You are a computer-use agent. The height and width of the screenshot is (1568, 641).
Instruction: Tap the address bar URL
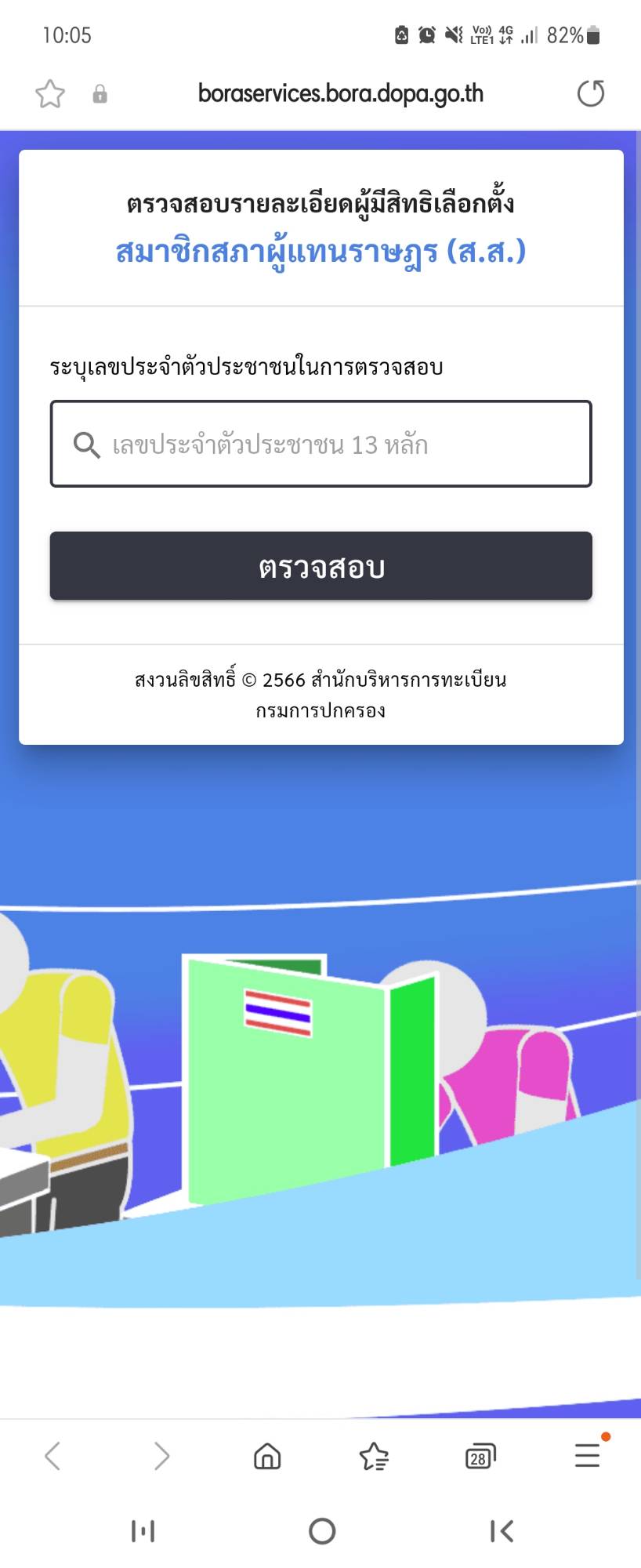(340, 94)
